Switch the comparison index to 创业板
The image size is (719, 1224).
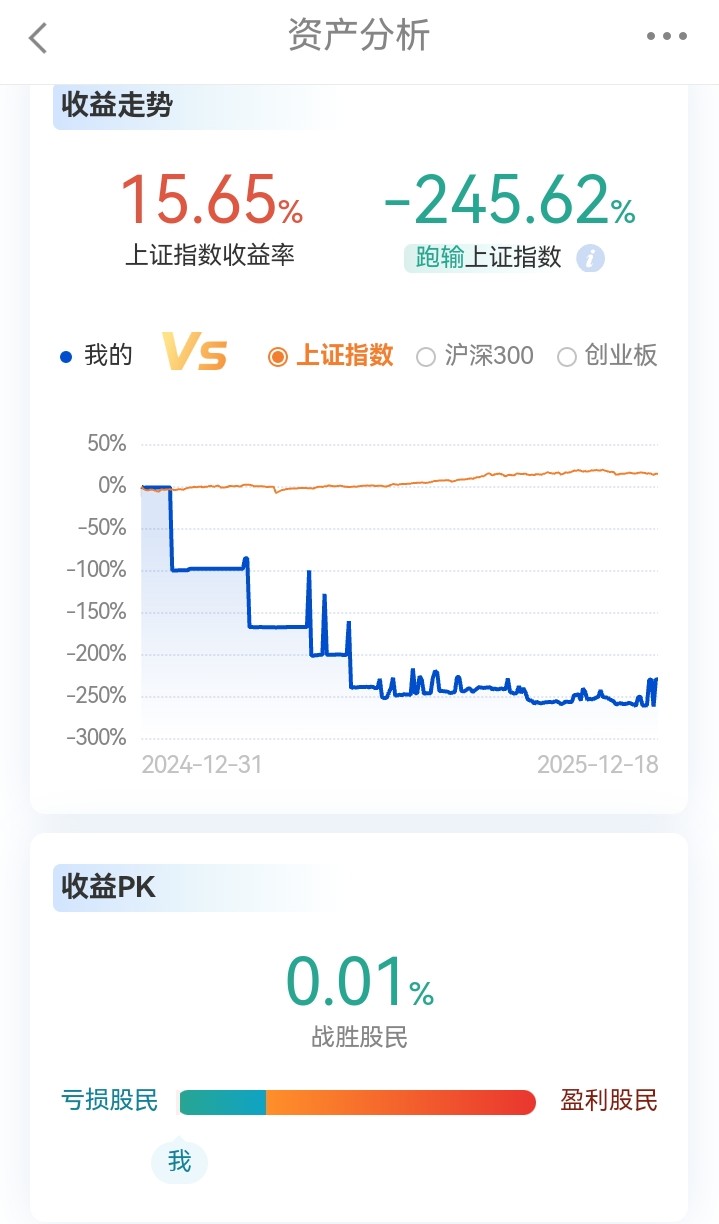(607, 356)
